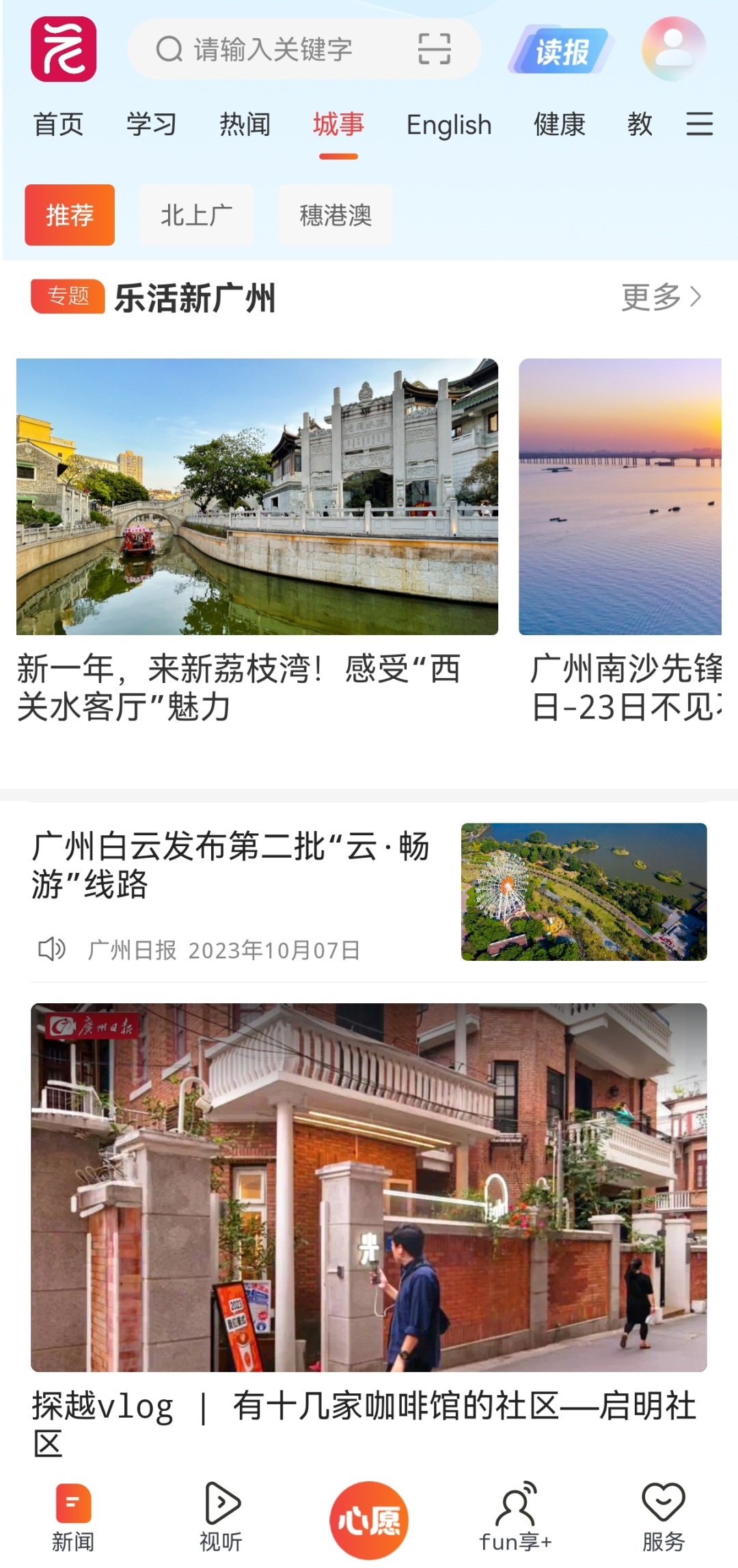Switch to the 热闻 tab
The height and width of the screenshot is (1568, 738).
point(245,125)
